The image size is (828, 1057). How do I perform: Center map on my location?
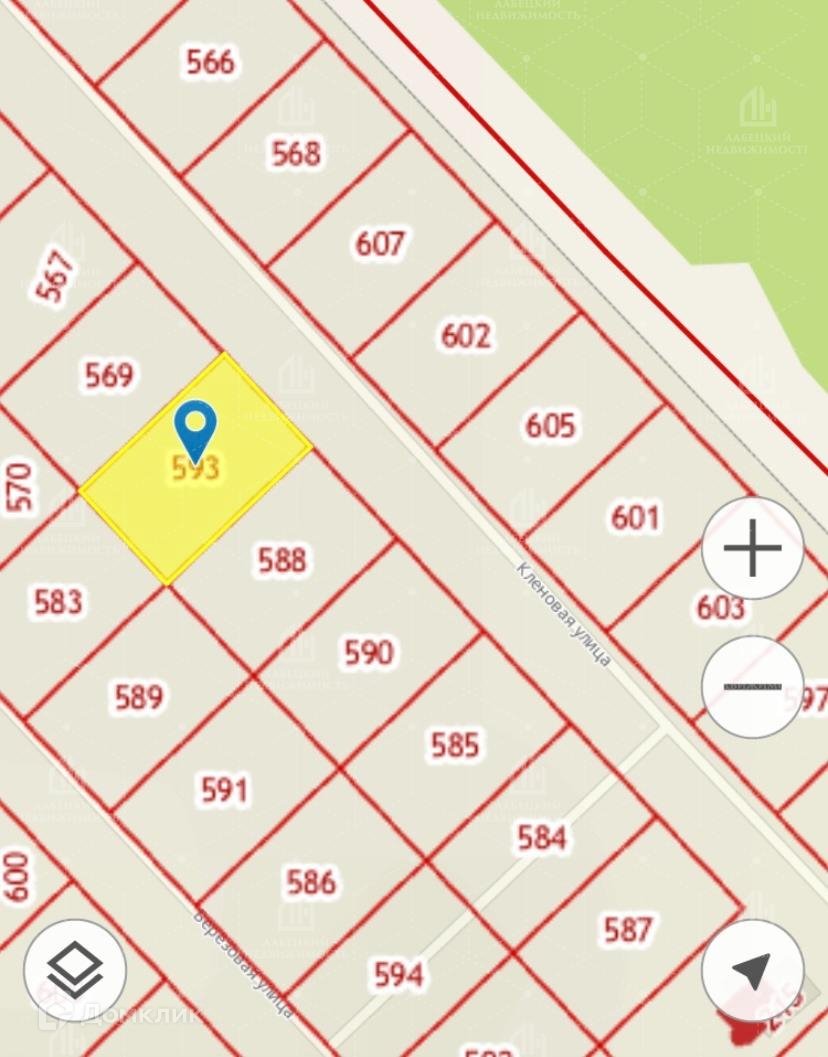coord(752,970)
